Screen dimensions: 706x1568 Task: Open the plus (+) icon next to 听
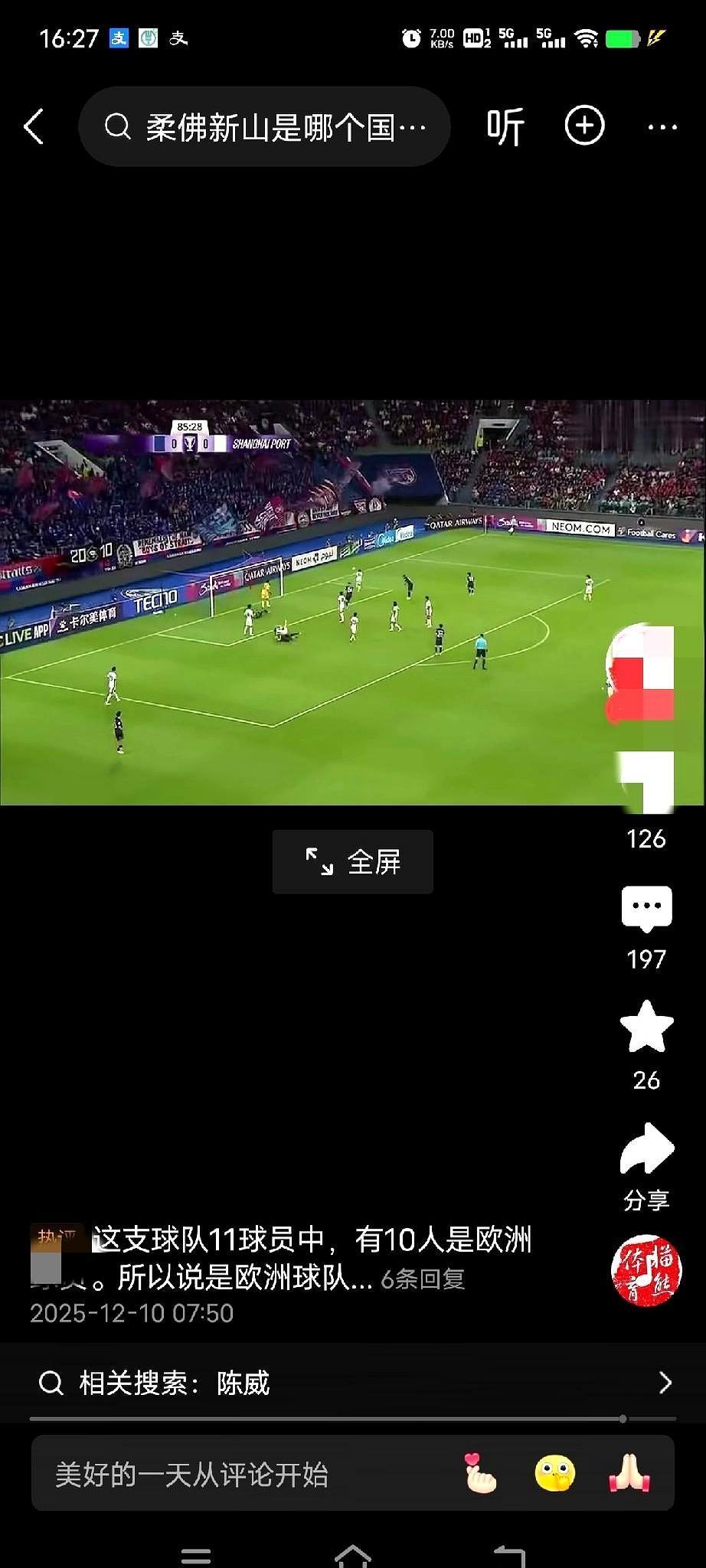584,126
